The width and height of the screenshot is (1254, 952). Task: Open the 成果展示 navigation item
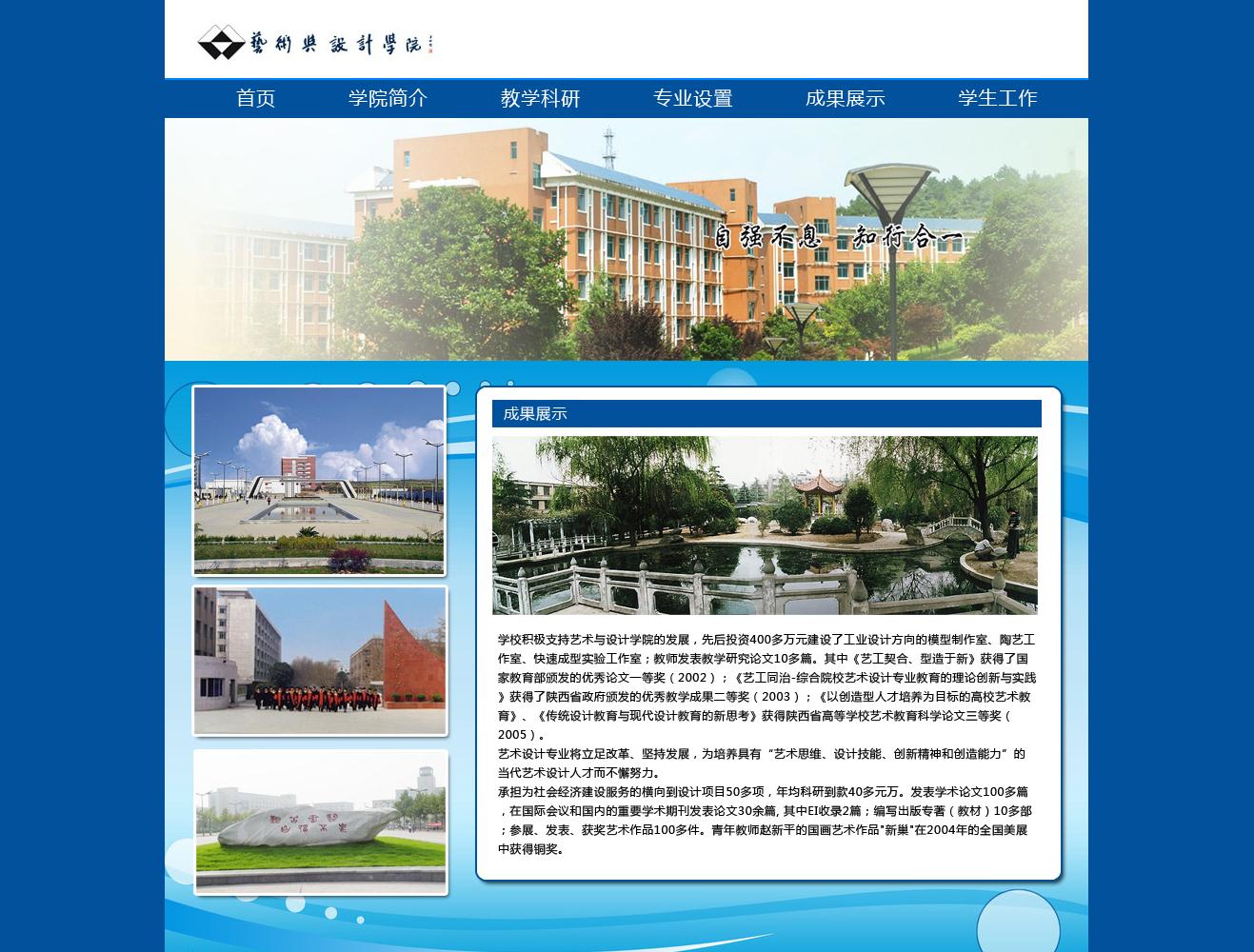pyautogui.click(x=845, y=98)
